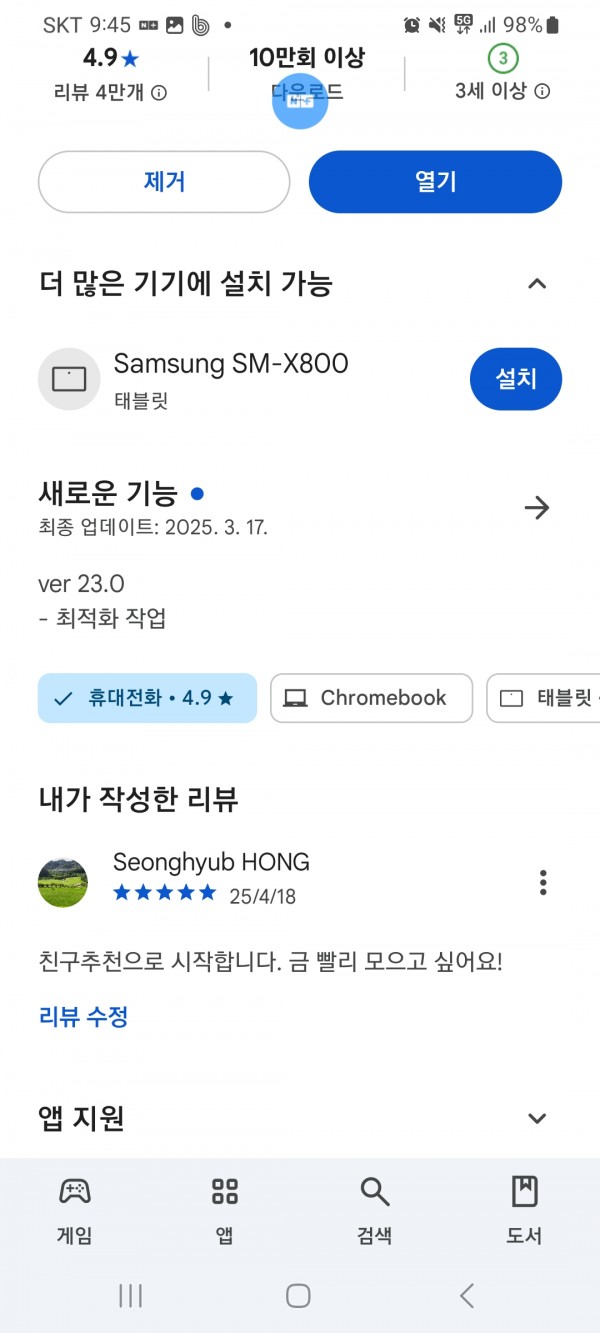Collapse the 더 많은 기기에 설치 가능 section
This screenshot has height=1333, width=600.
click(x=537, y=284)
